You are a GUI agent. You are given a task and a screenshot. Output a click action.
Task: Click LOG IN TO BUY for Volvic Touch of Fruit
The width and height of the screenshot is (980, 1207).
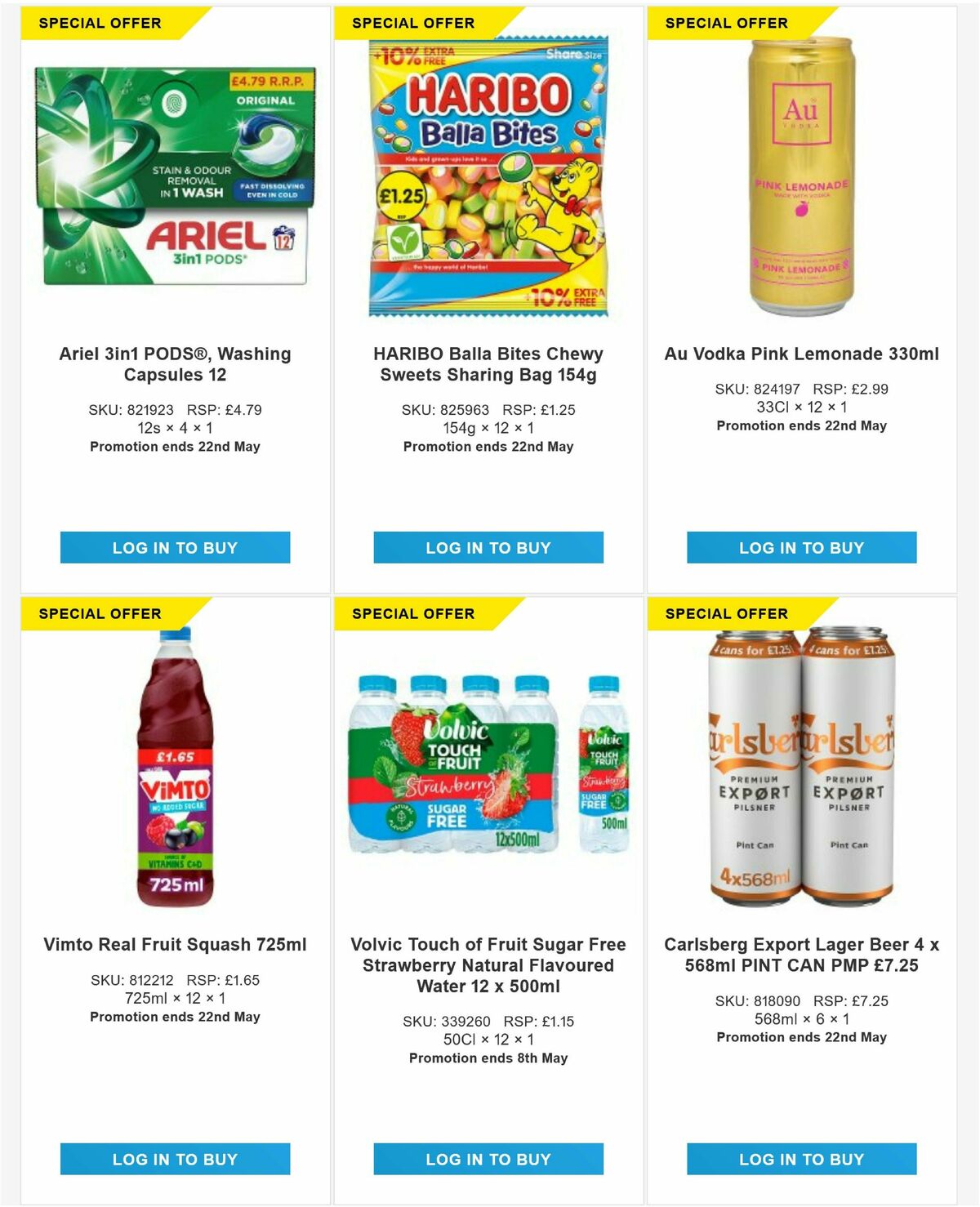point(488,1159)
